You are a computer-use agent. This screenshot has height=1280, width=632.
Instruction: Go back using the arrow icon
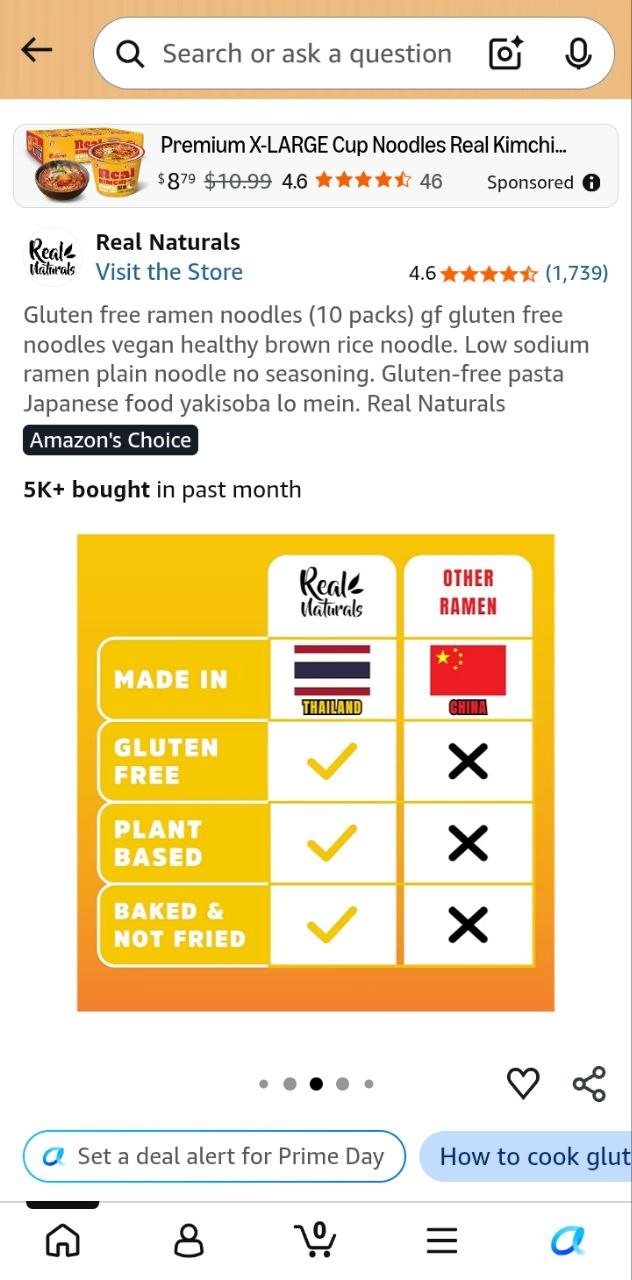pos(37,50)
